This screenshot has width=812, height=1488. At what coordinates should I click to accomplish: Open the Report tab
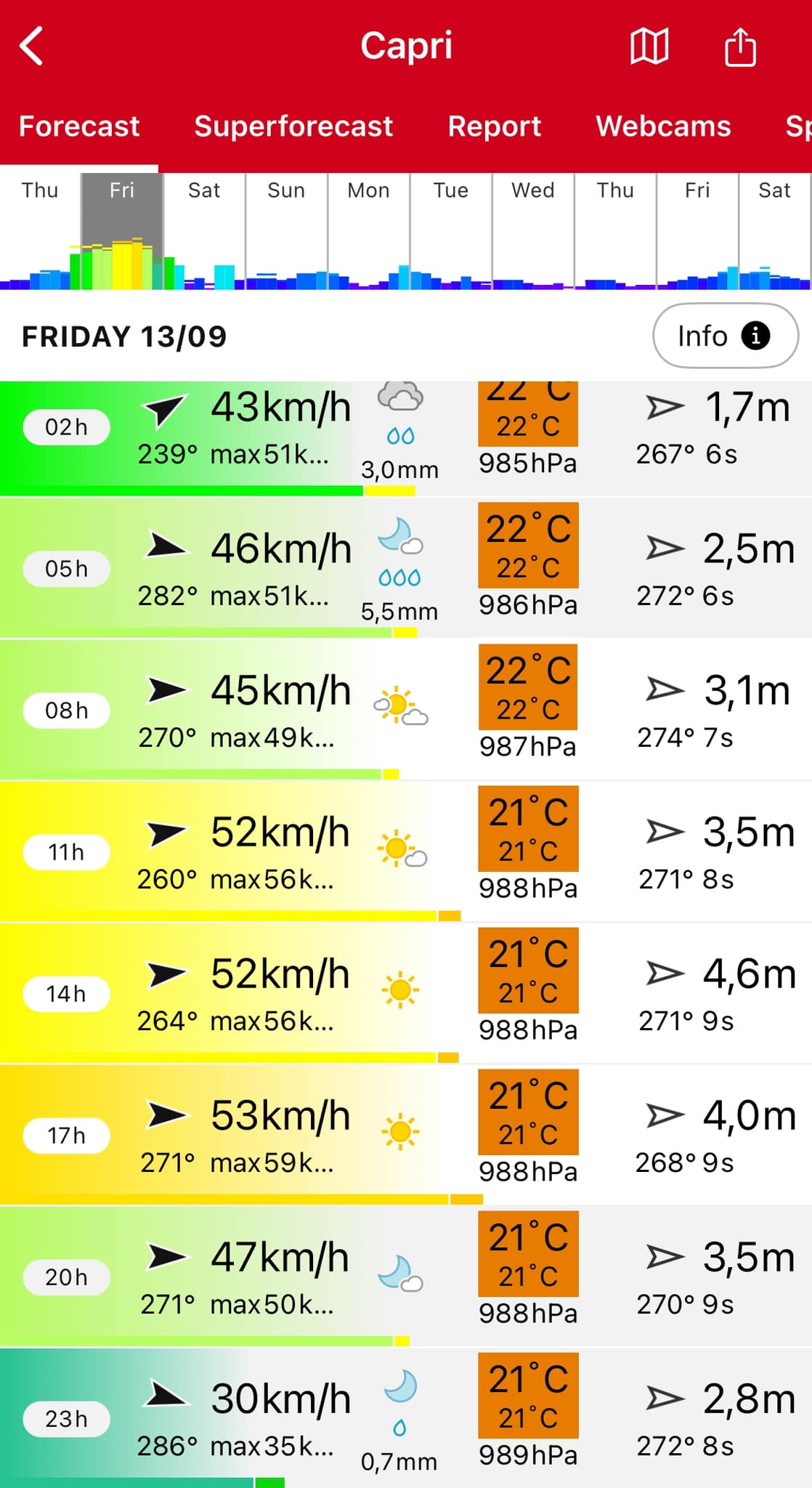click(494, 126)
